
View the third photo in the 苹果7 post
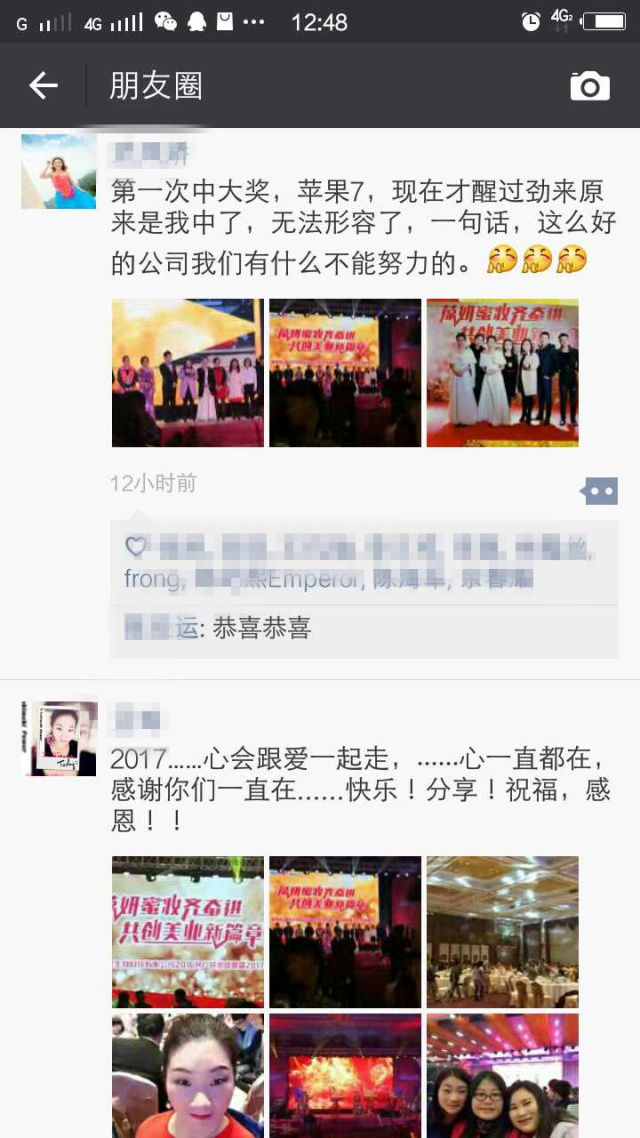point(502,372)
